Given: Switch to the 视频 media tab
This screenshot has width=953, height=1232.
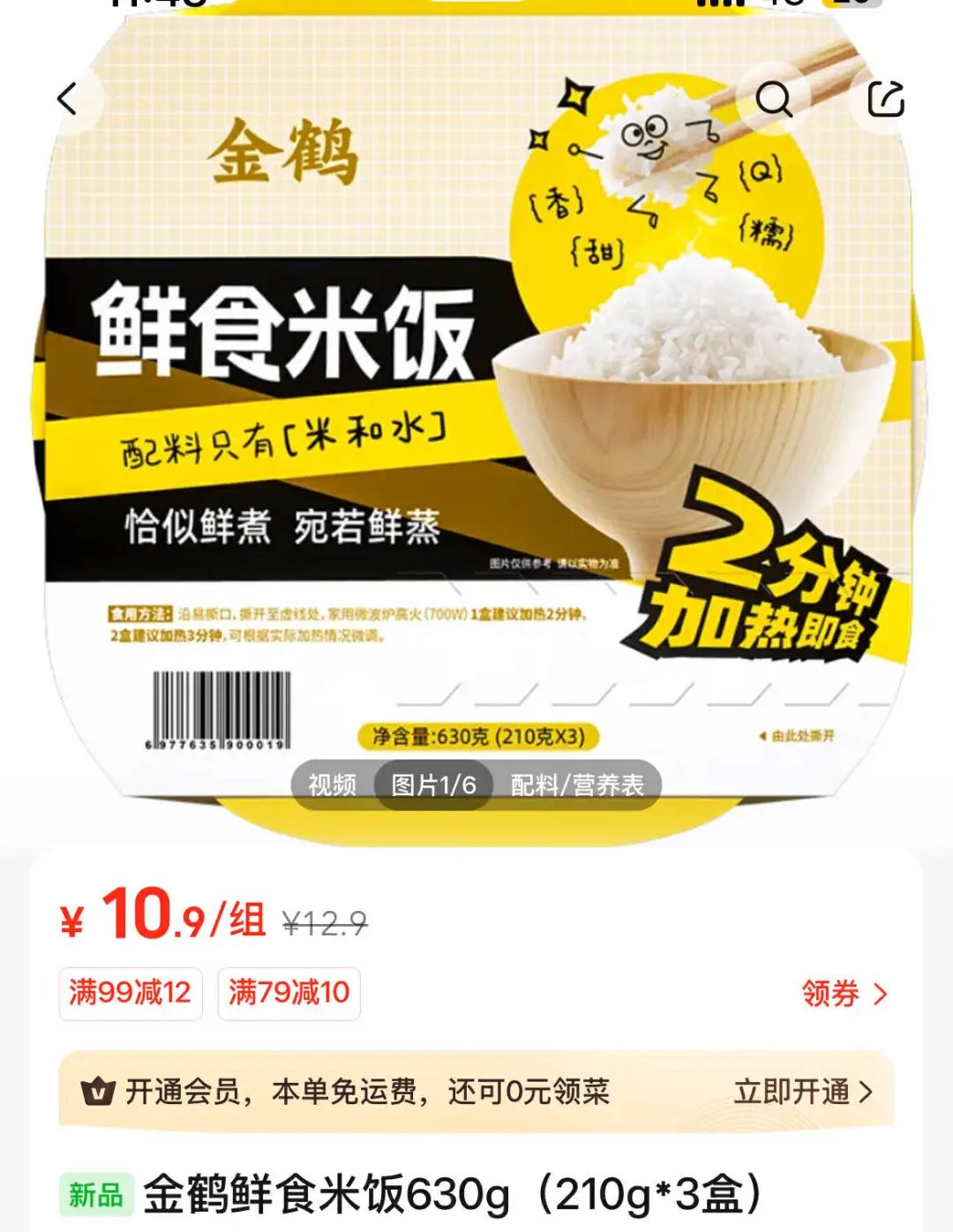Looking at the screenshot, I should [332, 785].
